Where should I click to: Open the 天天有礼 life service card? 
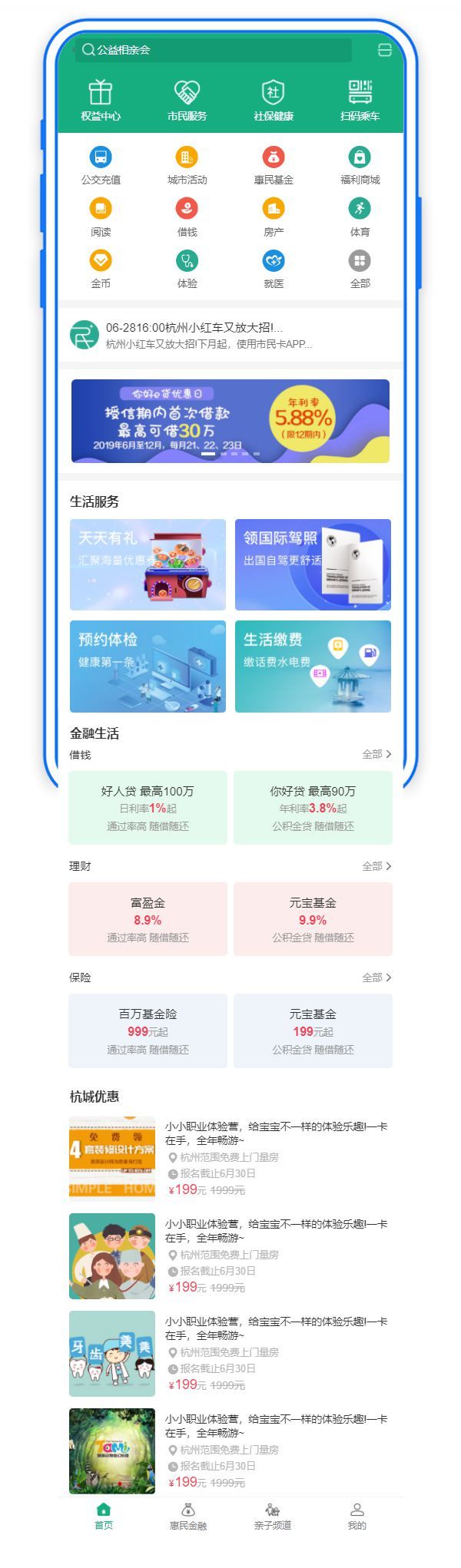[148, 564]
